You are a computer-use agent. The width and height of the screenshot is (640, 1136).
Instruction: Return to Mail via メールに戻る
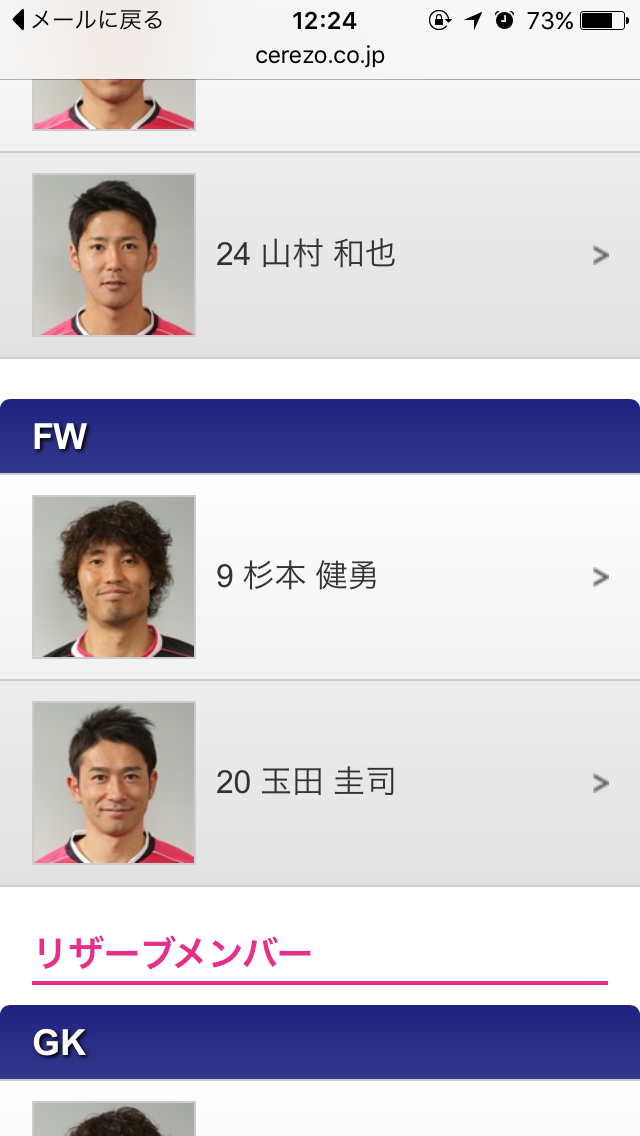86,20
